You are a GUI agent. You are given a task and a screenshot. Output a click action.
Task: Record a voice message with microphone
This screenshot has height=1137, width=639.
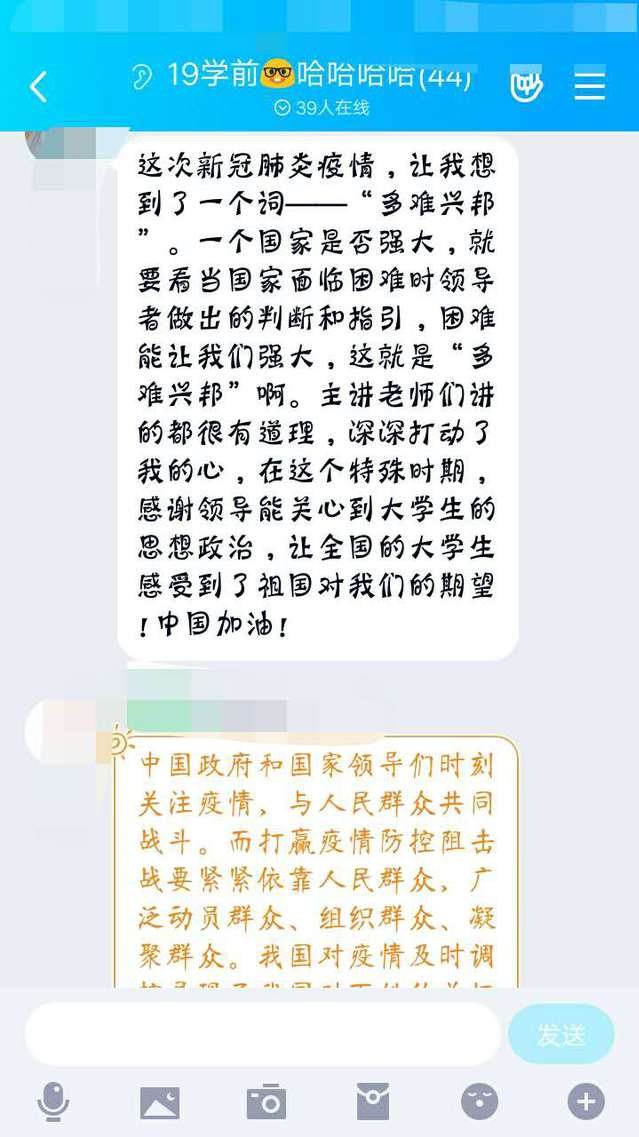coord(53,1102)
